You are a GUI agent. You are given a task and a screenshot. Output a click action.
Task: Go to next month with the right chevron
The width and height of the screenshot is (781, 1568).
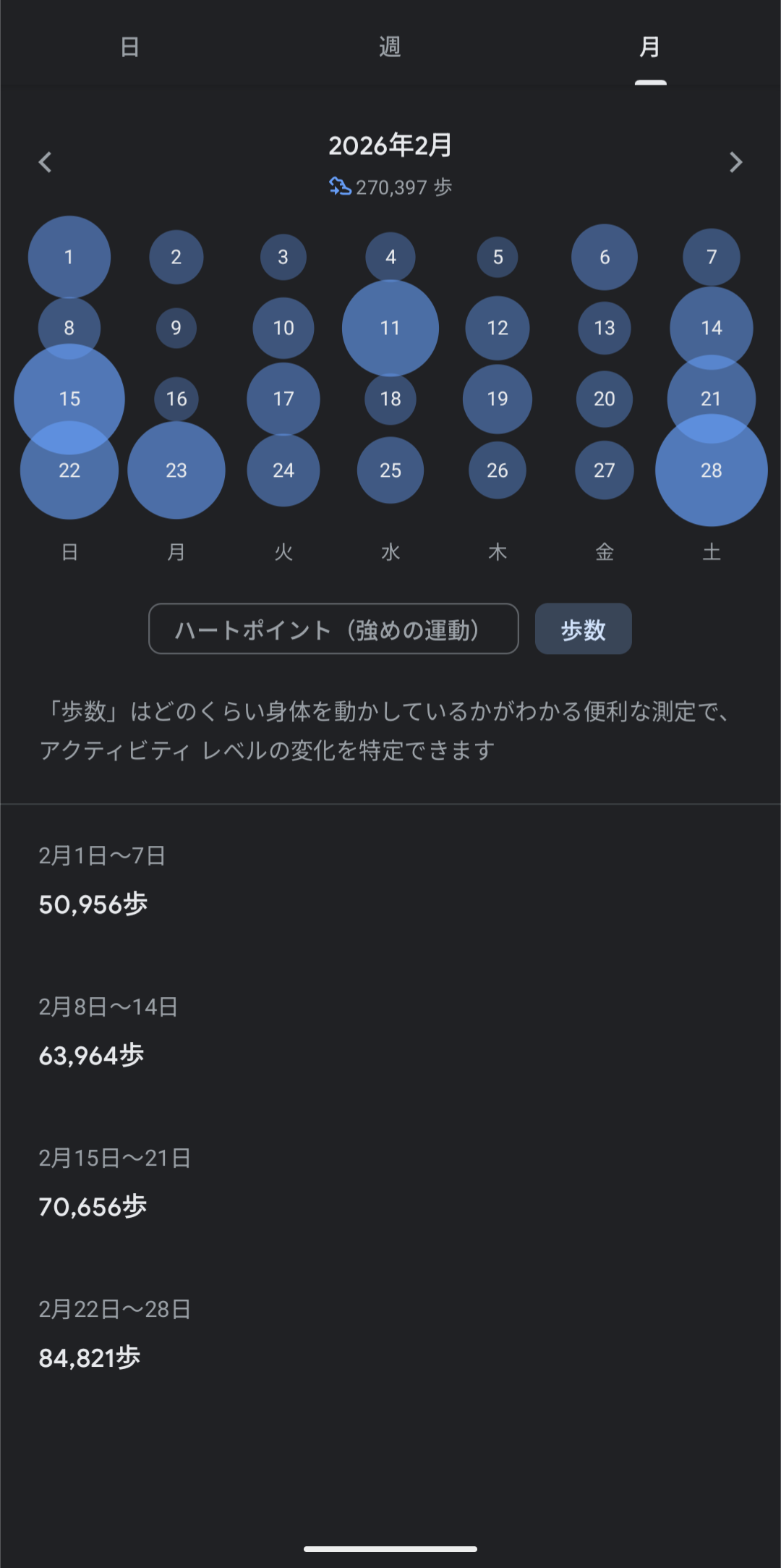pyautogui.click(x=735, y=163)
